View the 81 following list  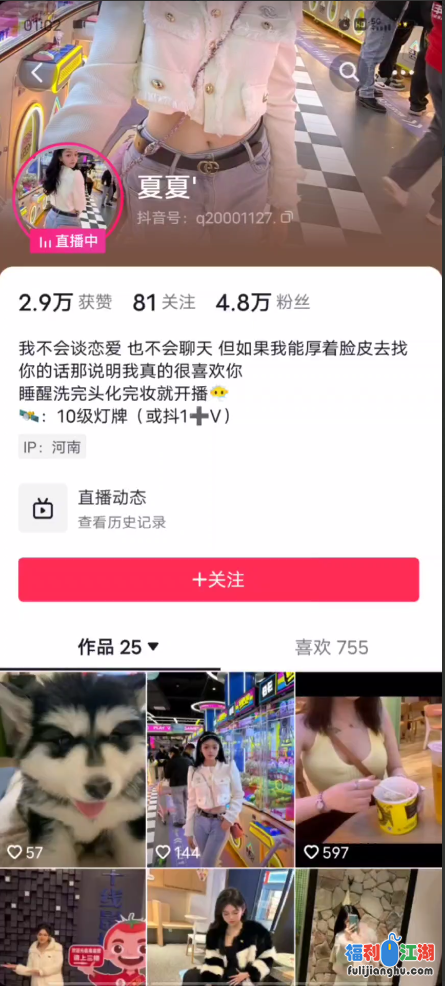click(163, 302)
